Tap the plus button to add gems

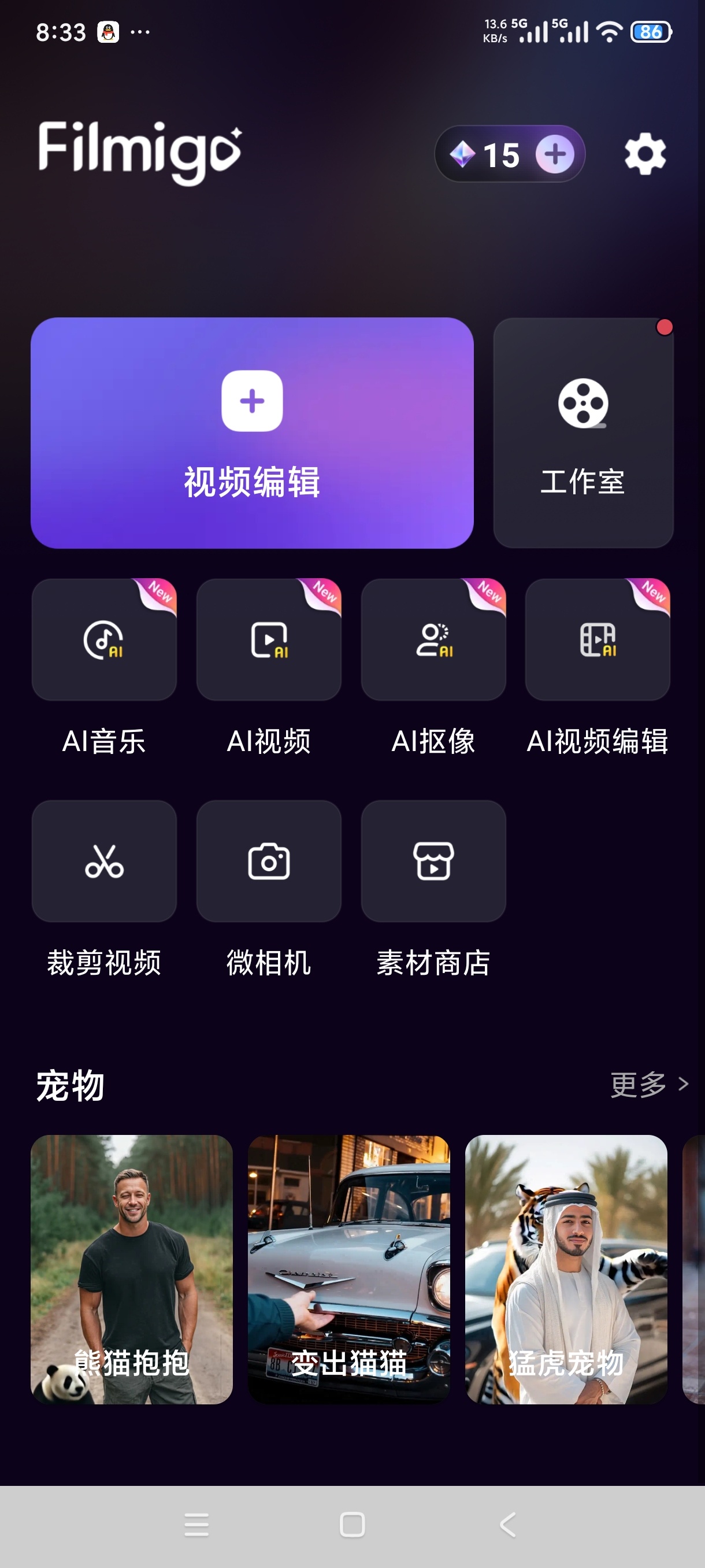click(555, 154)
